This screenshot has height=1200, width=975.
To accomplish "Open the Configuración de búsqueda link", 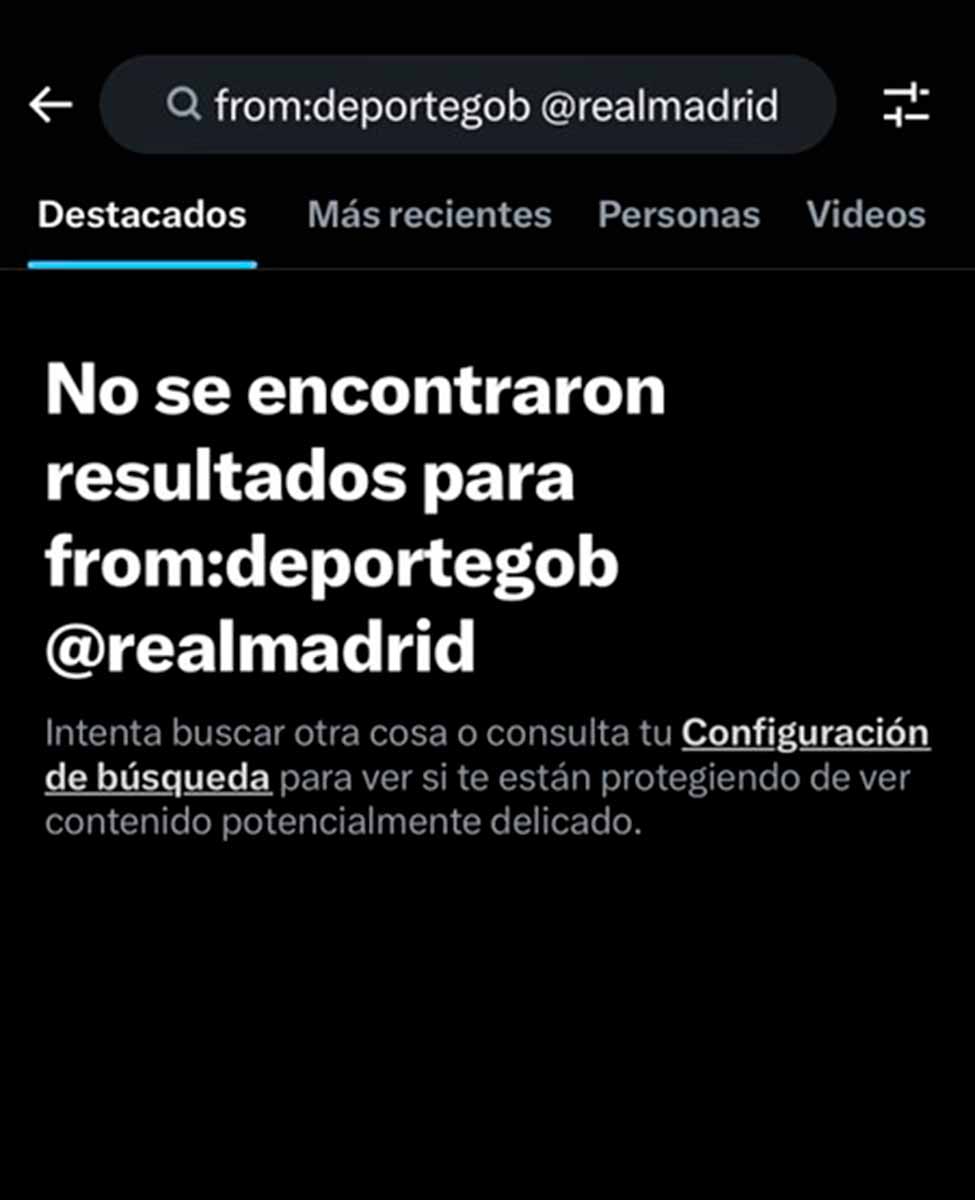I will click(804, 734).
